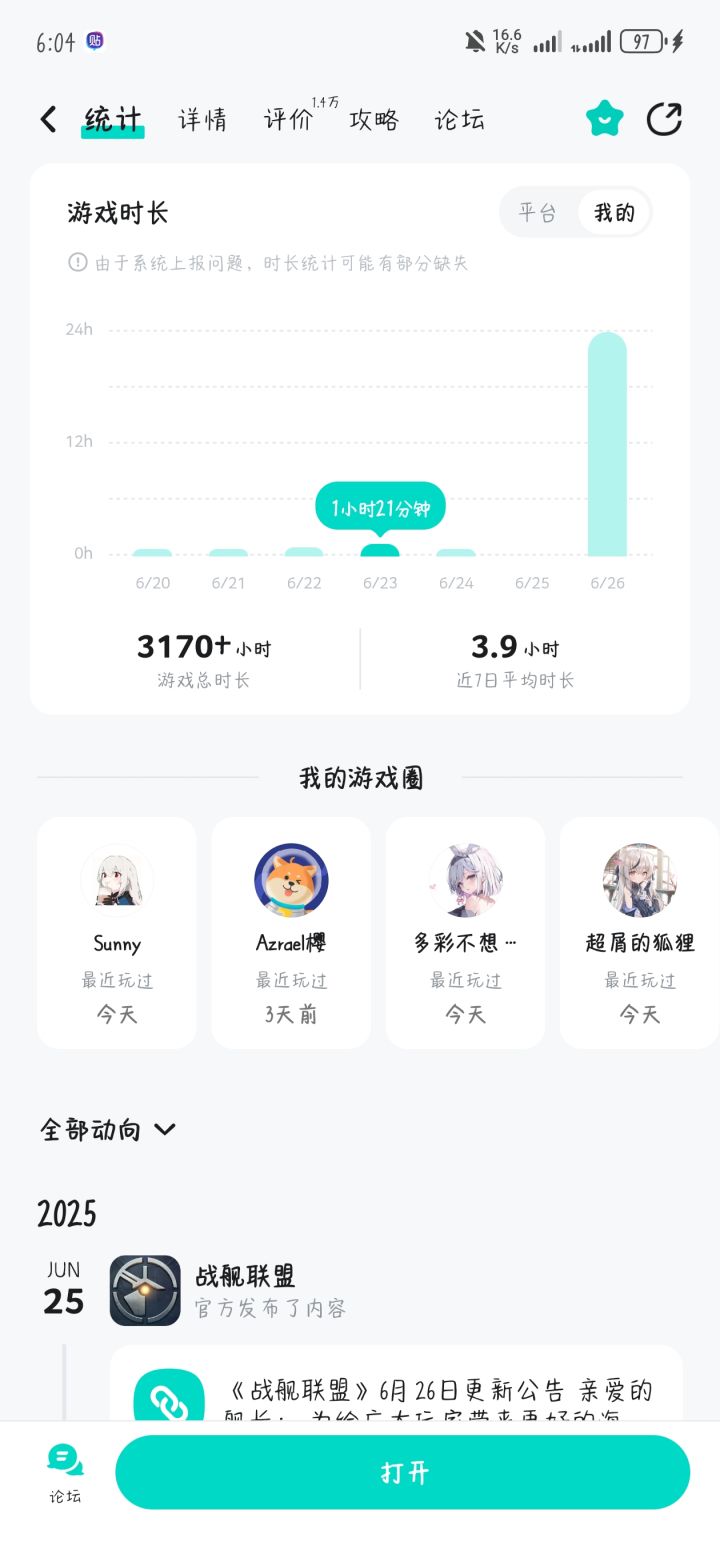Image resolution: width=720 pixels, height=1554 pixels.
Task: Open the share icon next to the star
Action: (x=666, y=118)
